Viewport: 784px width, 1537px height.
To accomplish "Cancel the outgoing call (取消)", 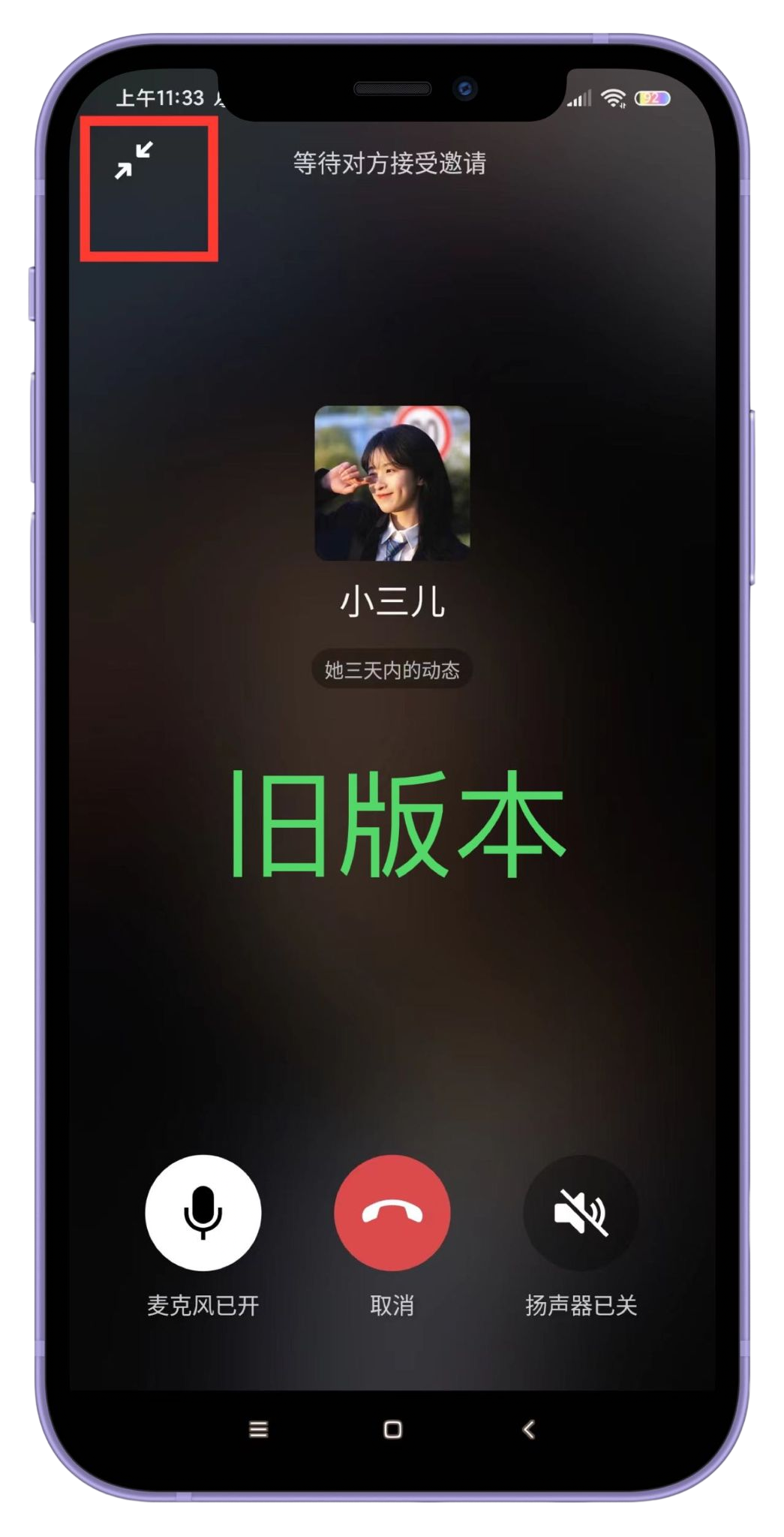I will 392,1212.
